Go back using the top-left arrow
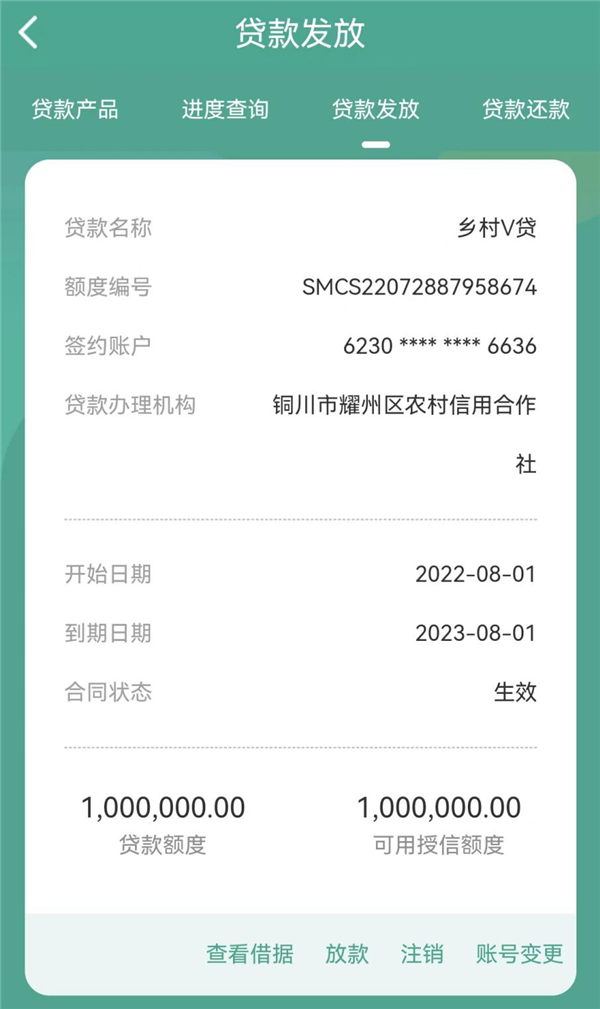This screenshot has height=1009, width=600. click(x=28, y=33)
